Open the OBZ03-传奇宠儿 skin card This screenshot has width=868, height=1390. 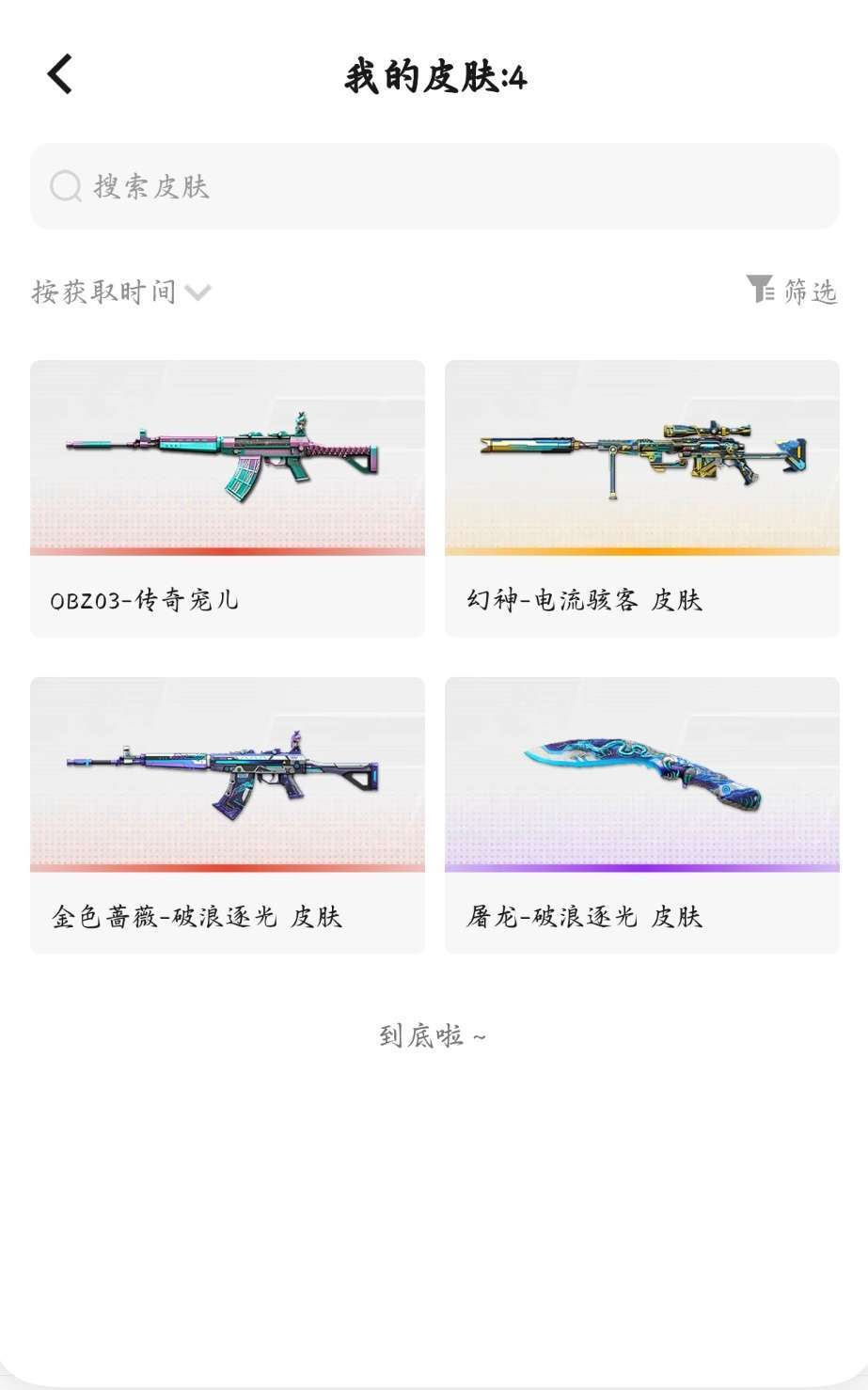[x=228, y=498]
